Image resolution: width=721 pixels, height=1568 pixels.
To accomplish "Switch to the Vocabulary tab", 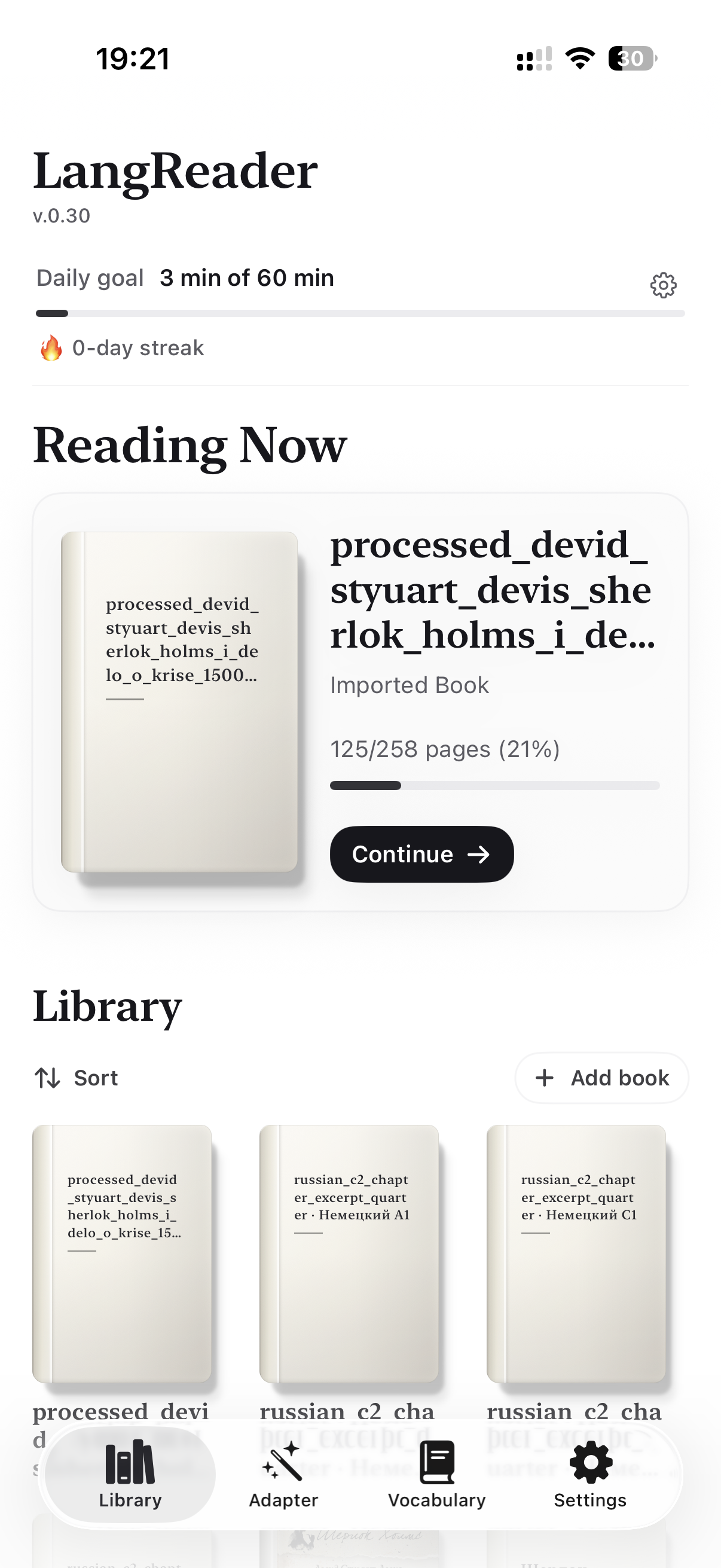I will pyautogui.click(x=436, y=1474).
